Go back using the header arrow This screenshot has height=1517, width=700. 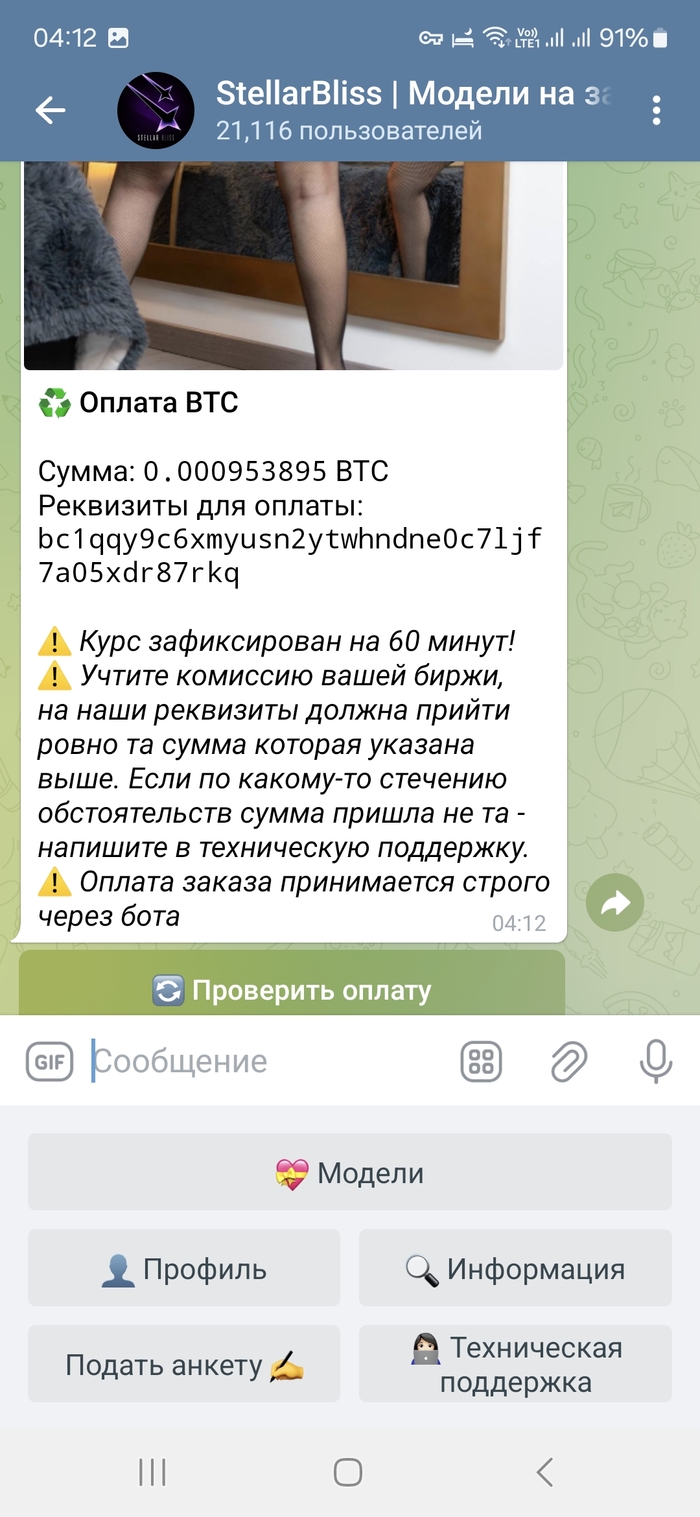click(50, 110)
